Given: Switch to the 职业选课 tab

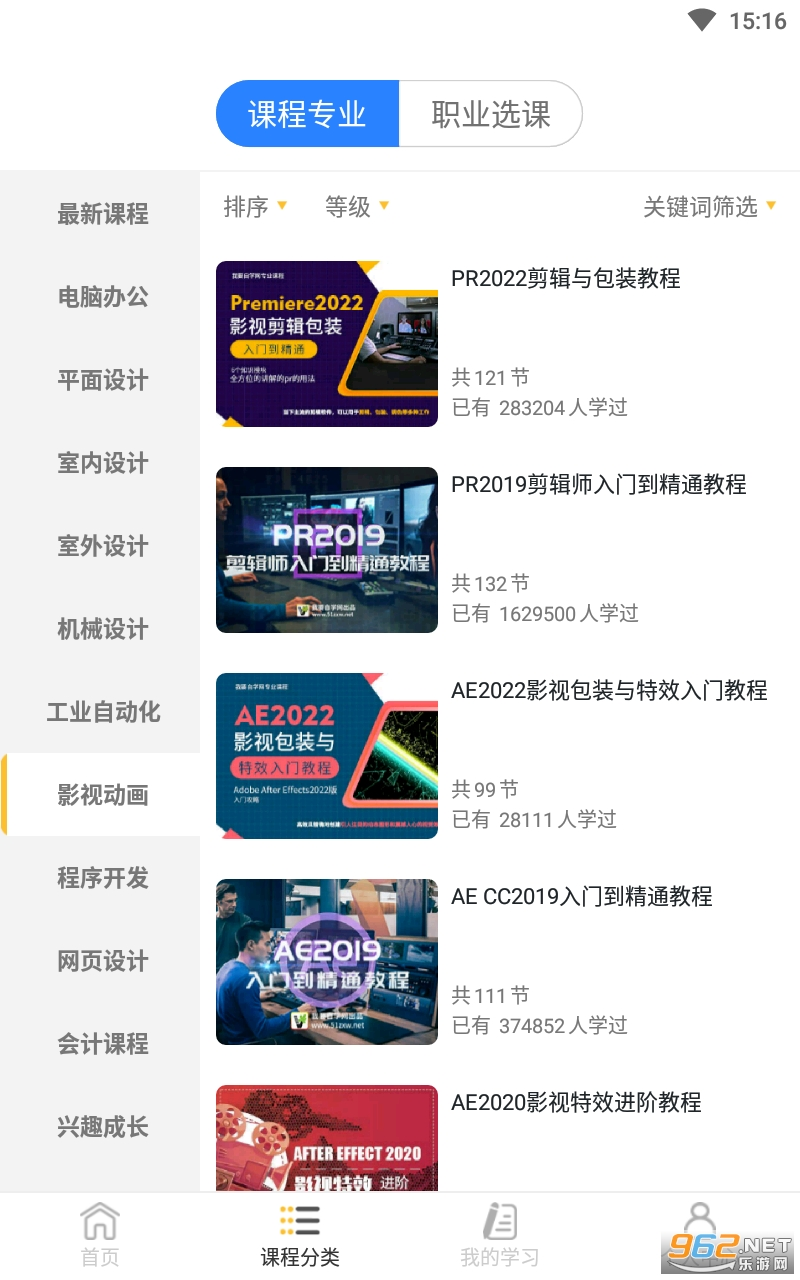Looking at the screenshot, I should tap(490, 113).
